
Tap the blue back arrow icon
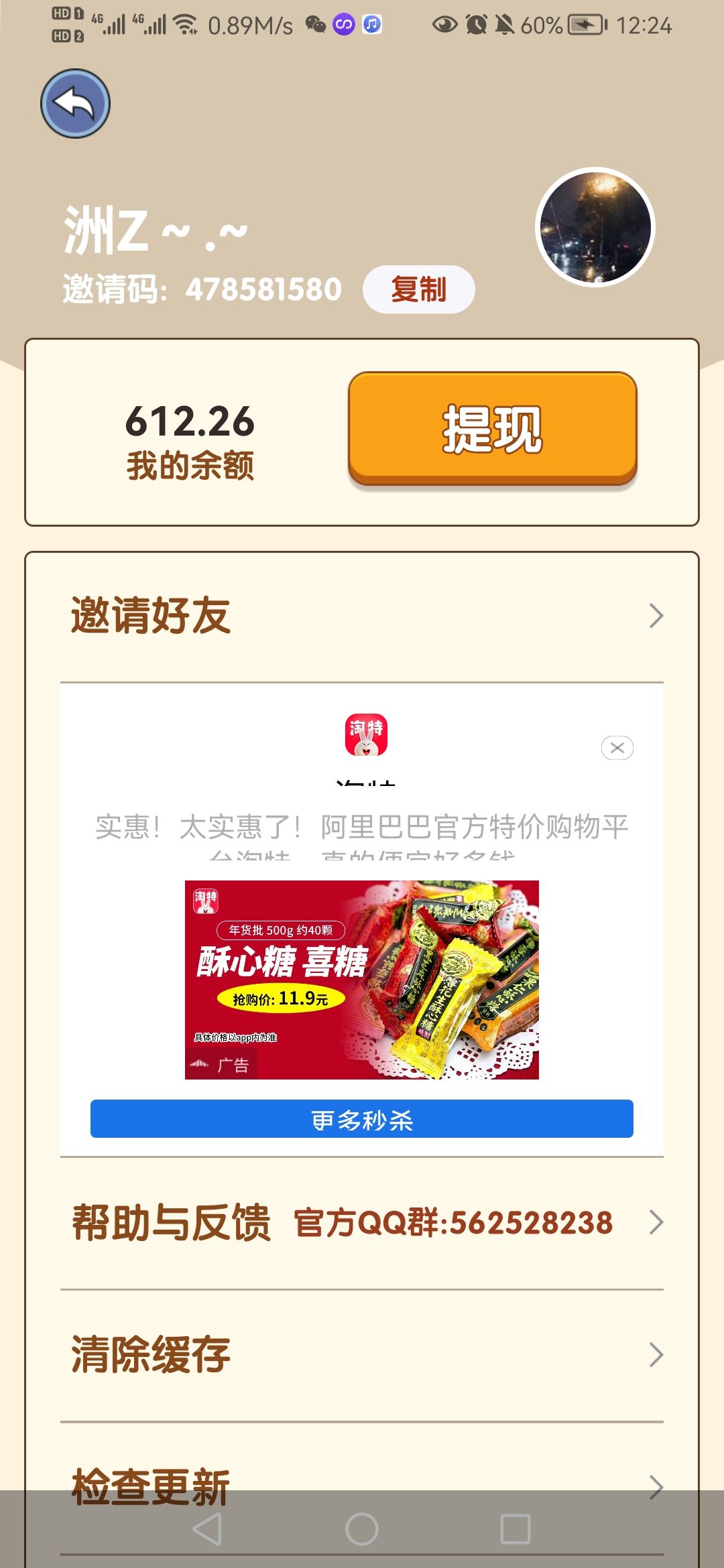[x=75, y=104]
